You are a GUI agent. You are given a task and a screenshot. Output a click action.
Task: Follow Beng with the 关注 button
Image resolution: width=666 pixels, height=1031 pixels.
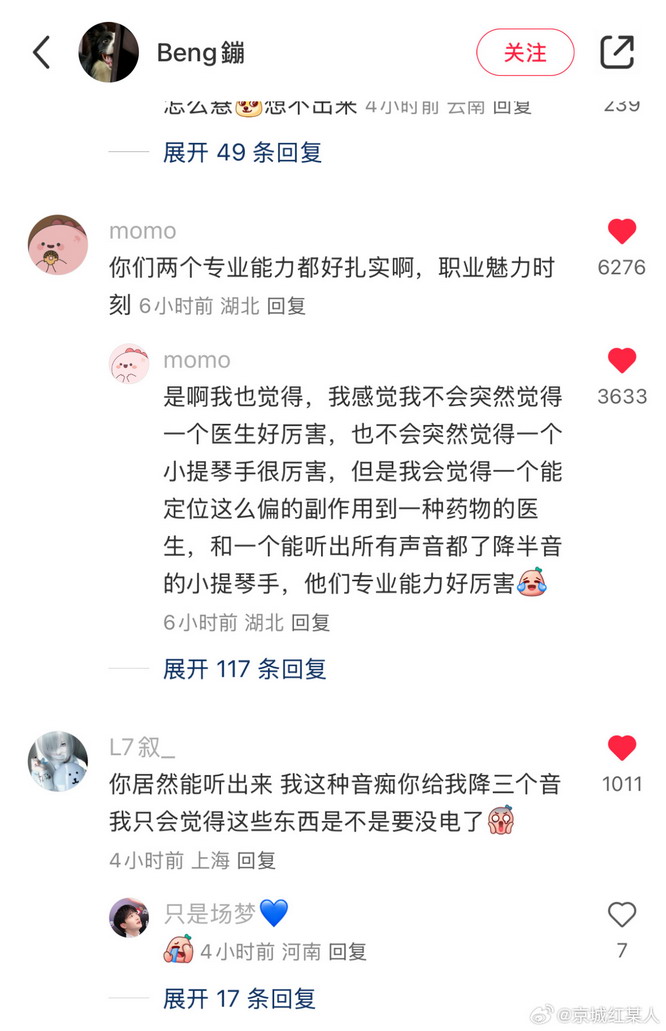point(525,52)
